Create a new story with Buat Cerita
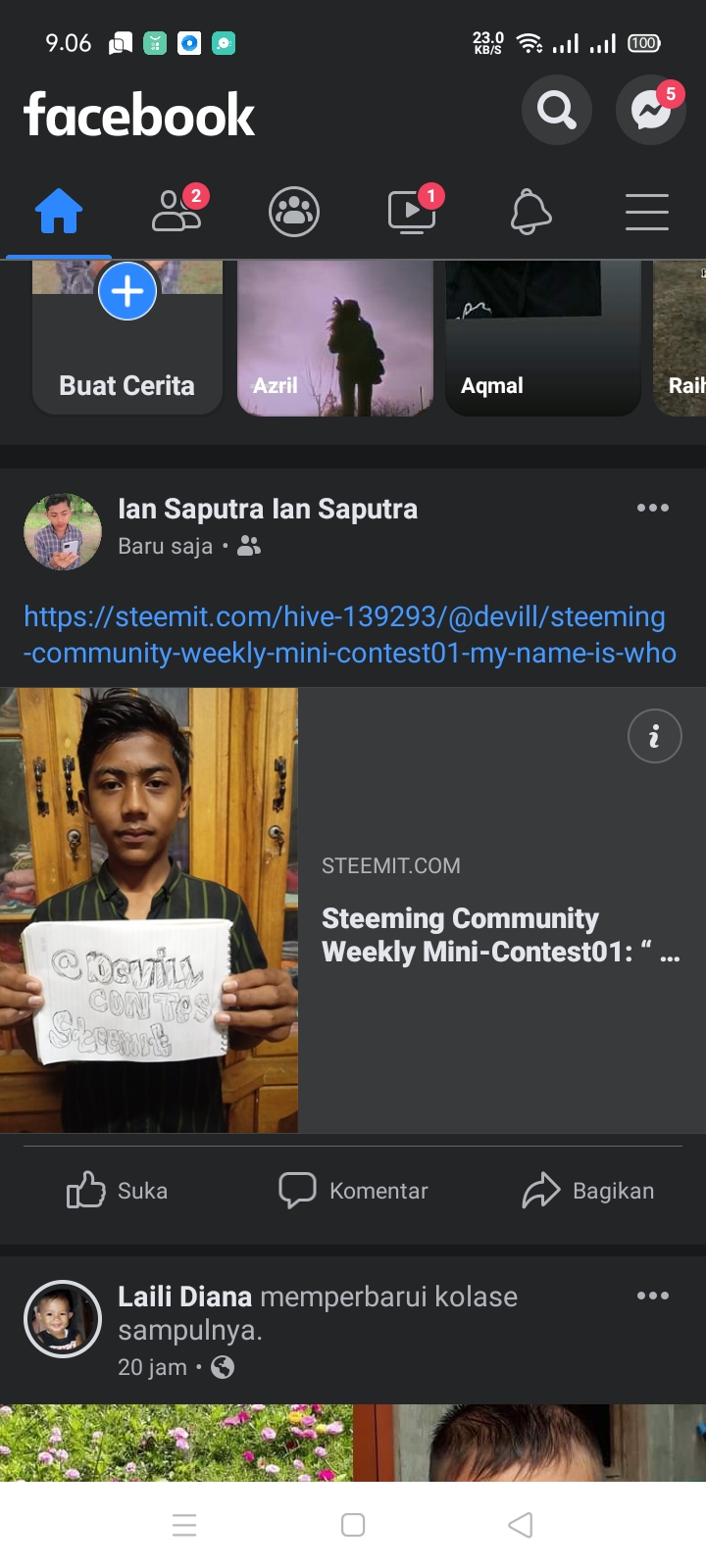This screenshot has height=1568, width=706. 127,338
